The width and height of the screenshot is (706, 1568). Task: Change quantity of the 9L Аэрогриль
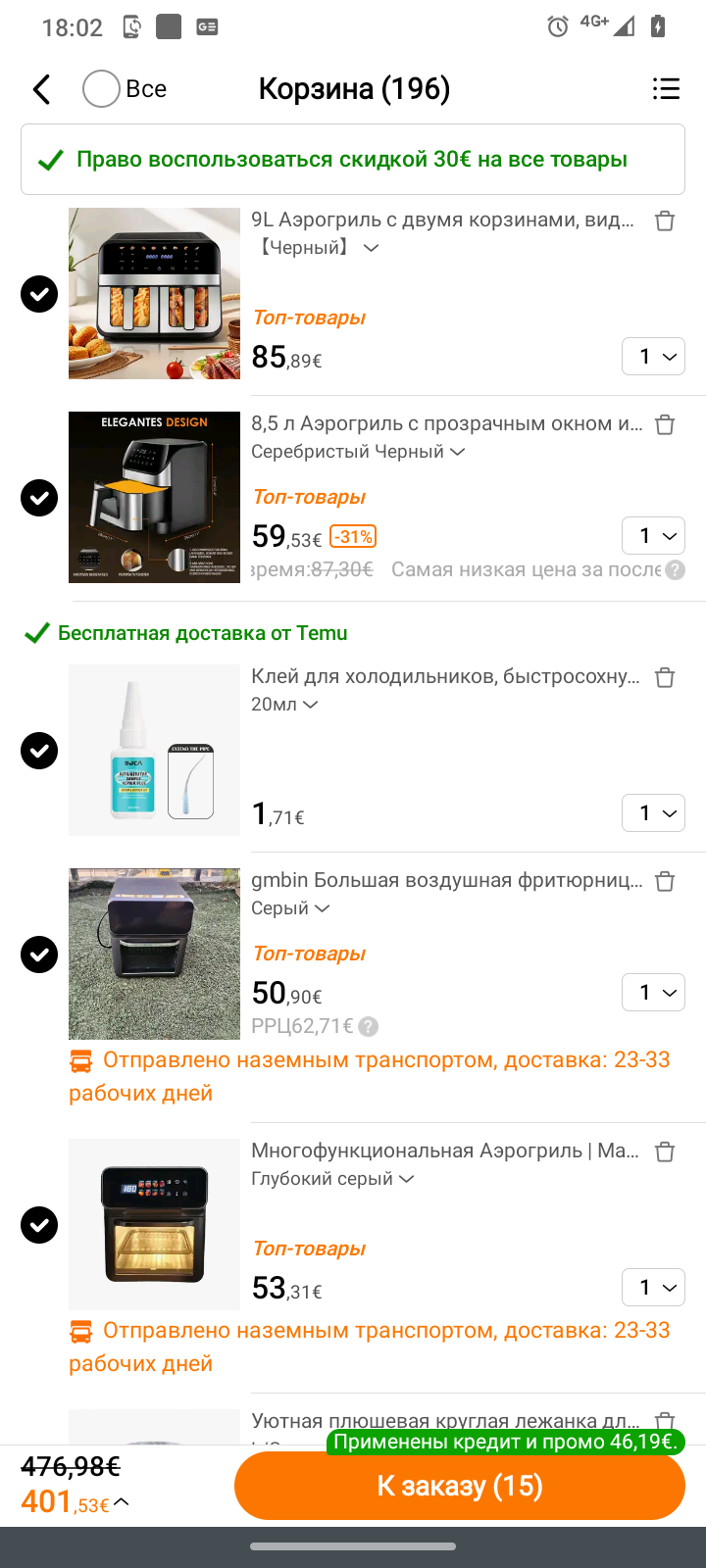point(653,357)
